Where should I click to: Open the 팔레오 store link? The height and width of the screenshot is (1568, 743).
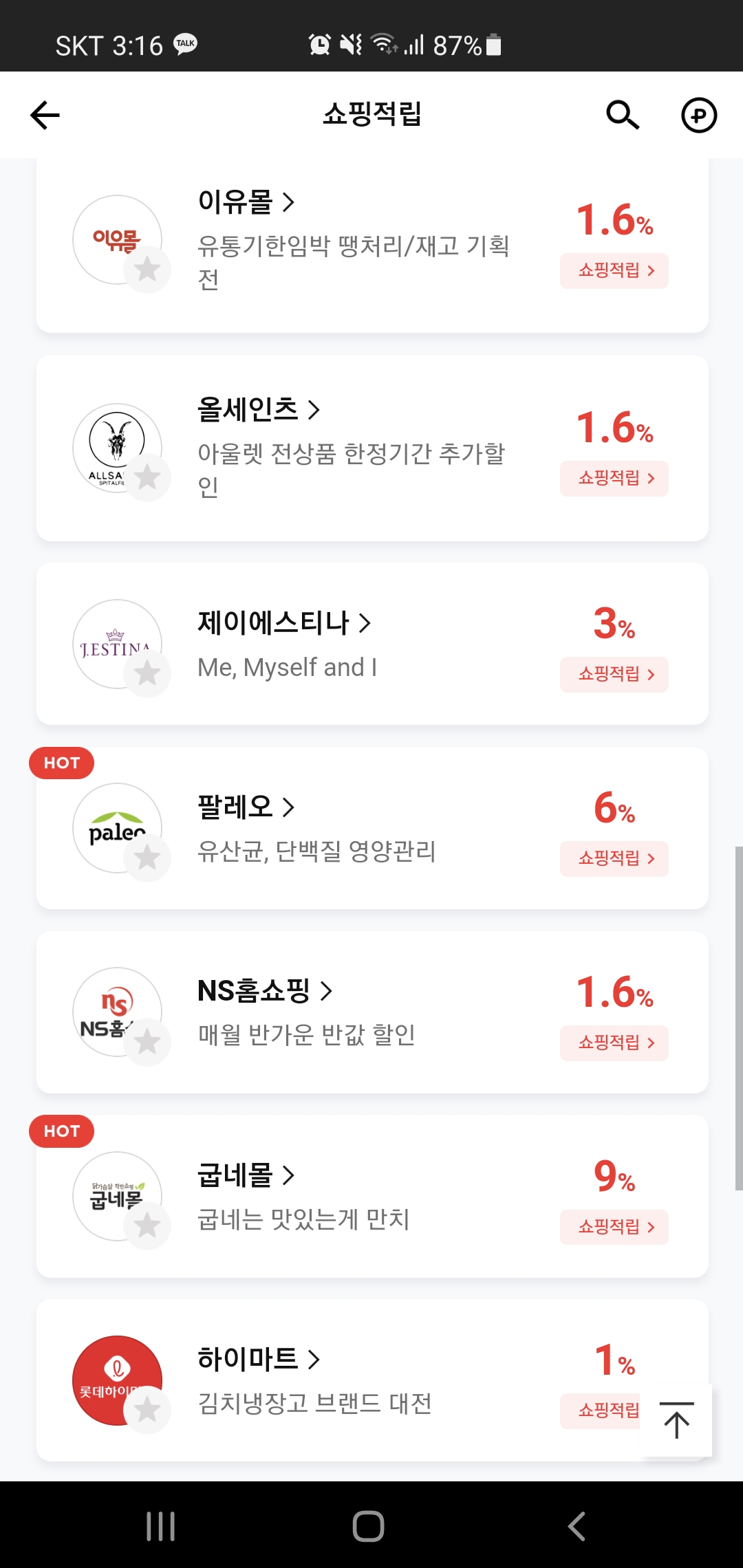(246, 807)
